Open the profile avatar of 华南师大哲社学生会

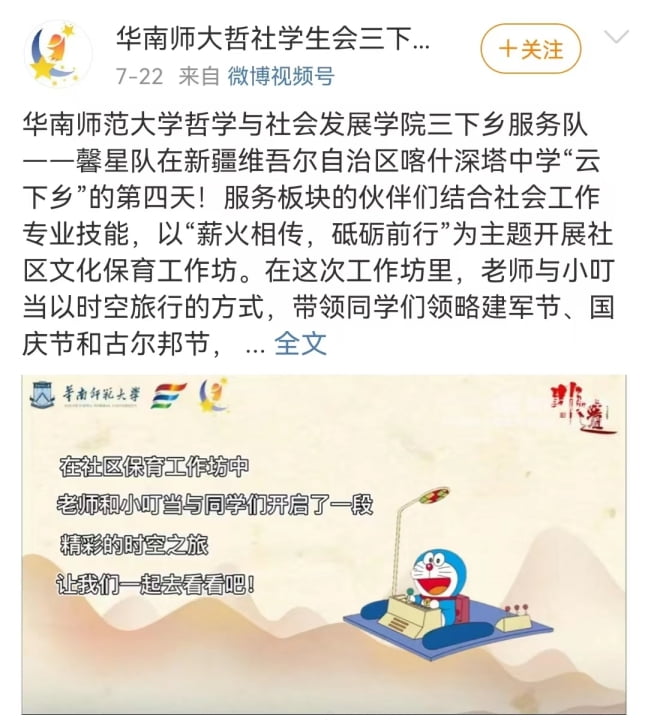pos(57,52)
